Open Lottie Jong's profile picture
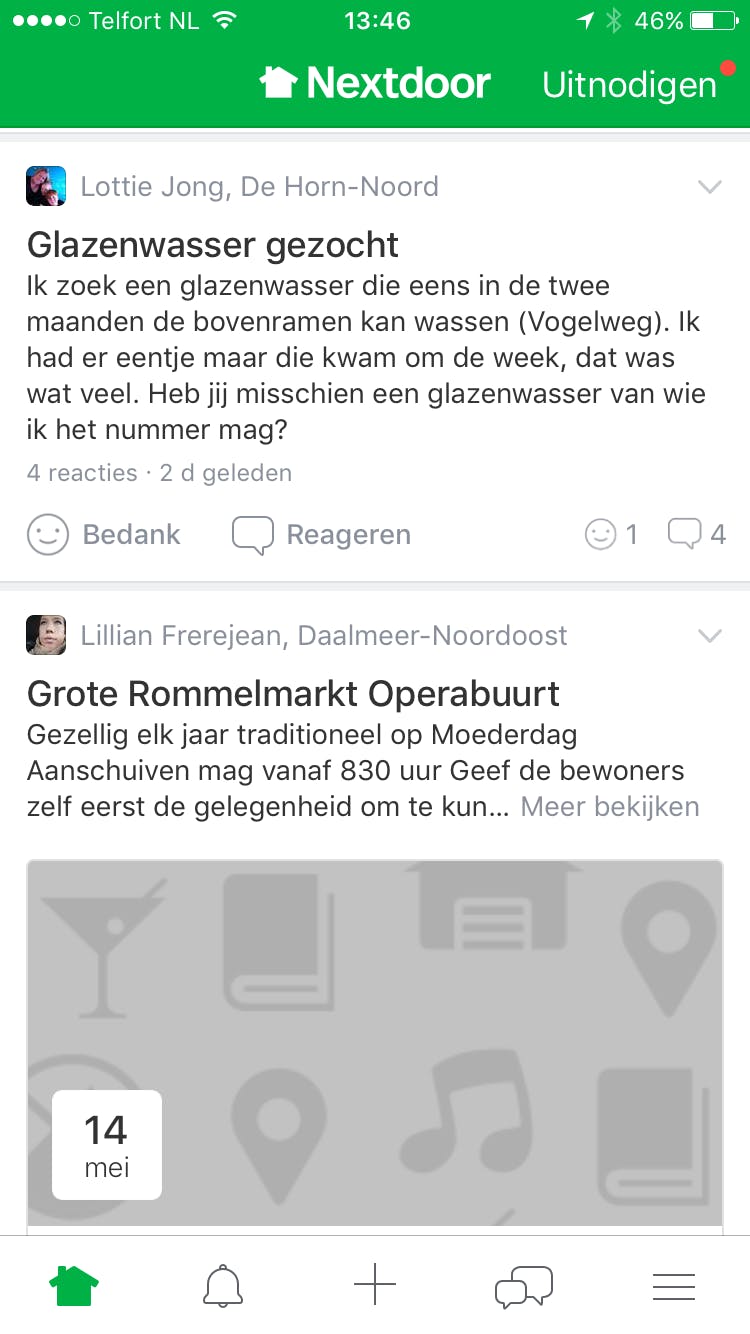Image resolution: width=750 pixels, height=1334 pixels. (x=46, y=187)
